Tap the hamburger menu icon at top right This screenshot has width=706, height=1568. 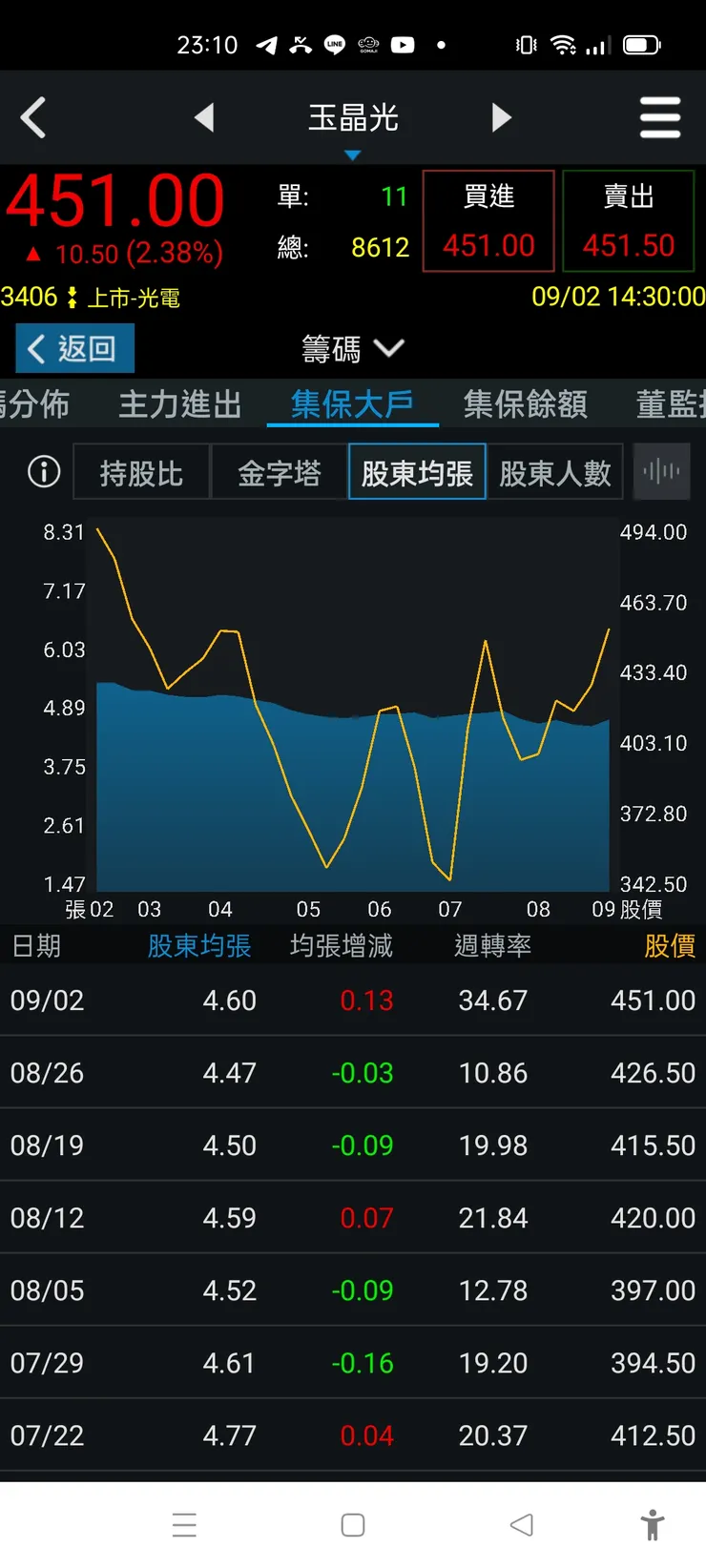tap(660, 117)
